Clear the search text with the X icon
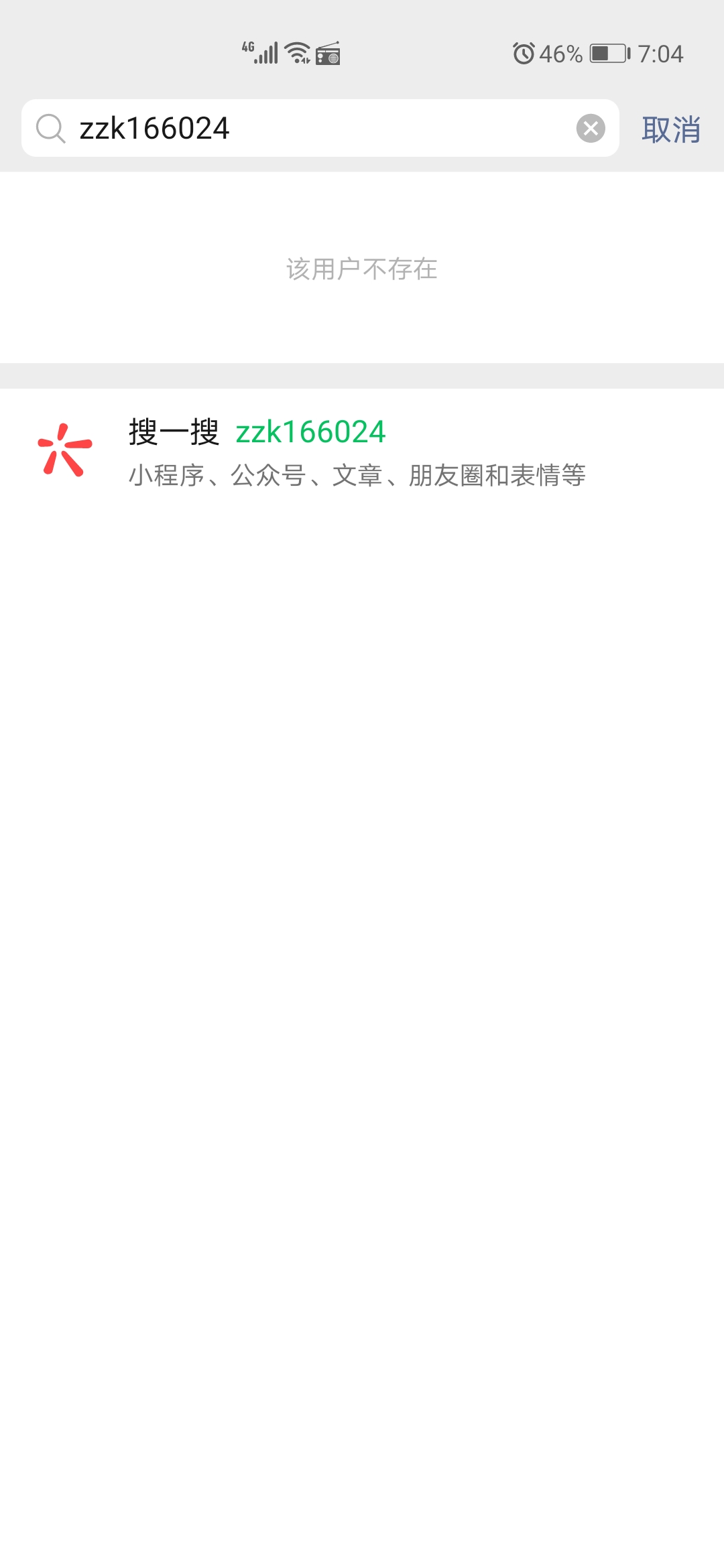 tap(591, 128)
